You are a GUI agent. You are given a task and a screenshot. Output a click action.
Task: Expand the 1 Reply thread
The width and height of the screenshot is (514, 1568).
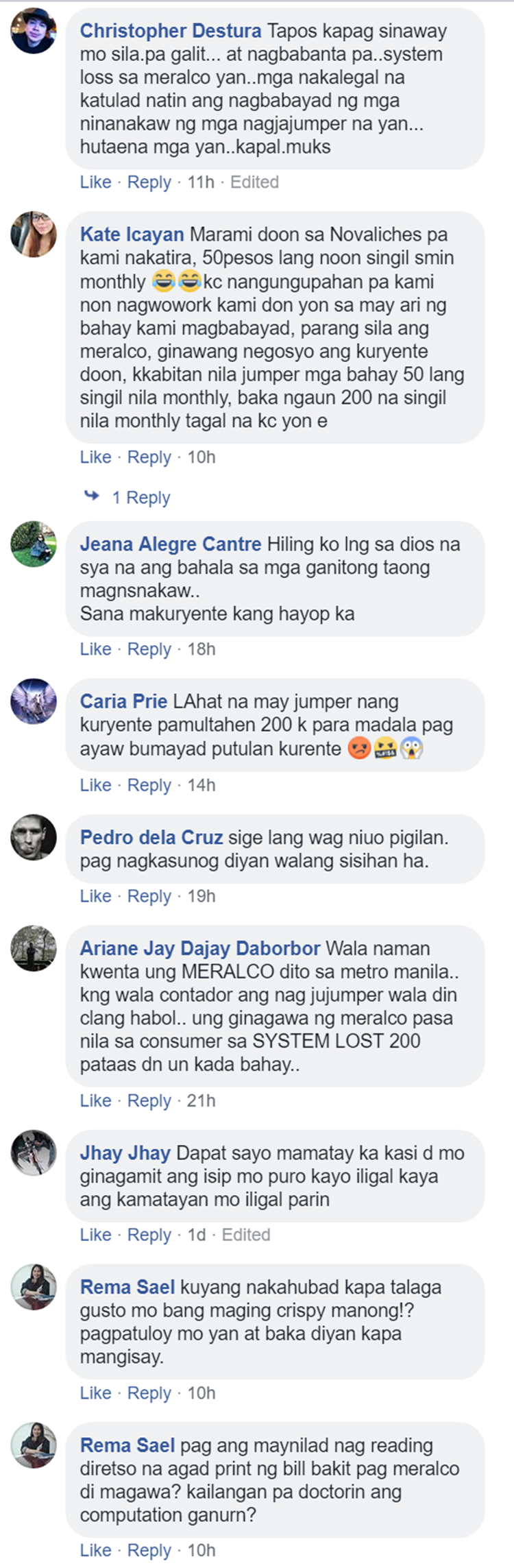140,498
